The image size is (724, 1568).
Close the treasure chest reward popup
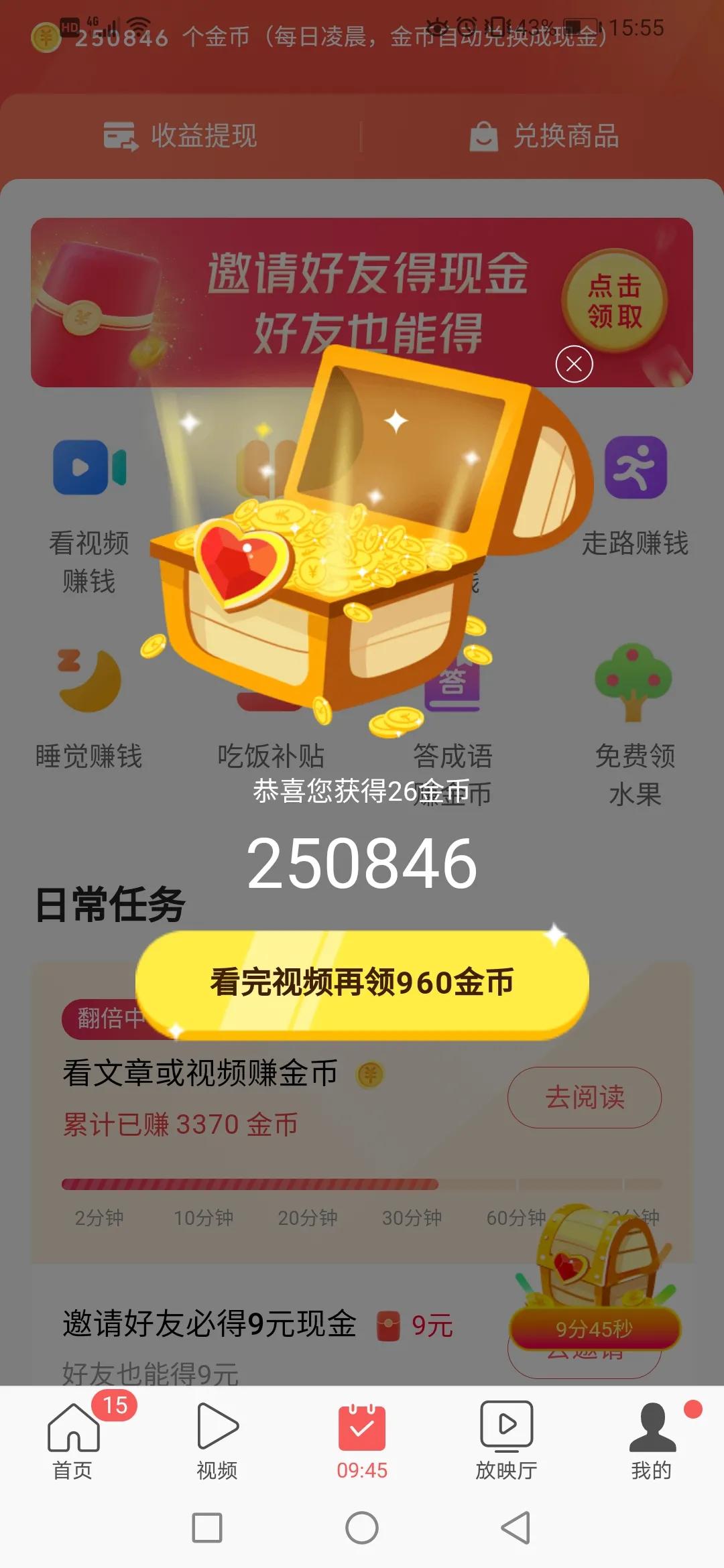click(574, 364)
